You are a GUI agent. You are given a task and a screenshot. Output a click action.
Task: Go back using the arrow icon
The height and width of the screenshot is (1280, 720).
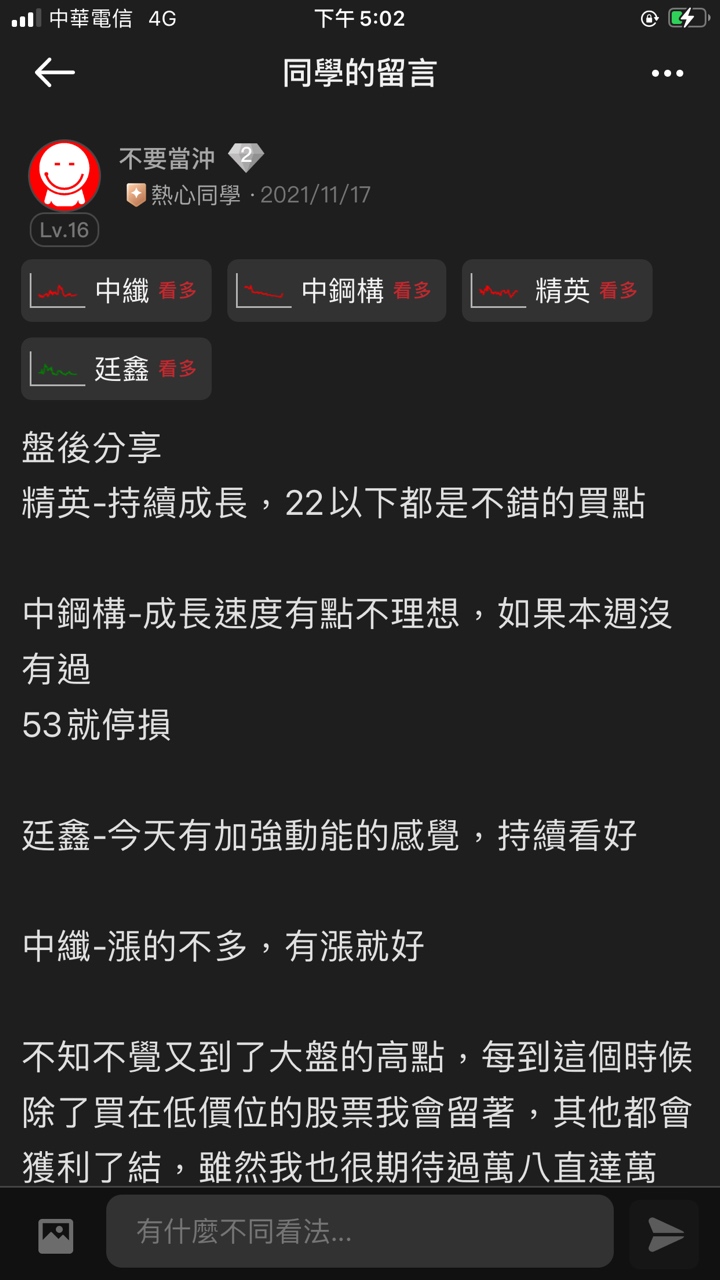point(54,73)
